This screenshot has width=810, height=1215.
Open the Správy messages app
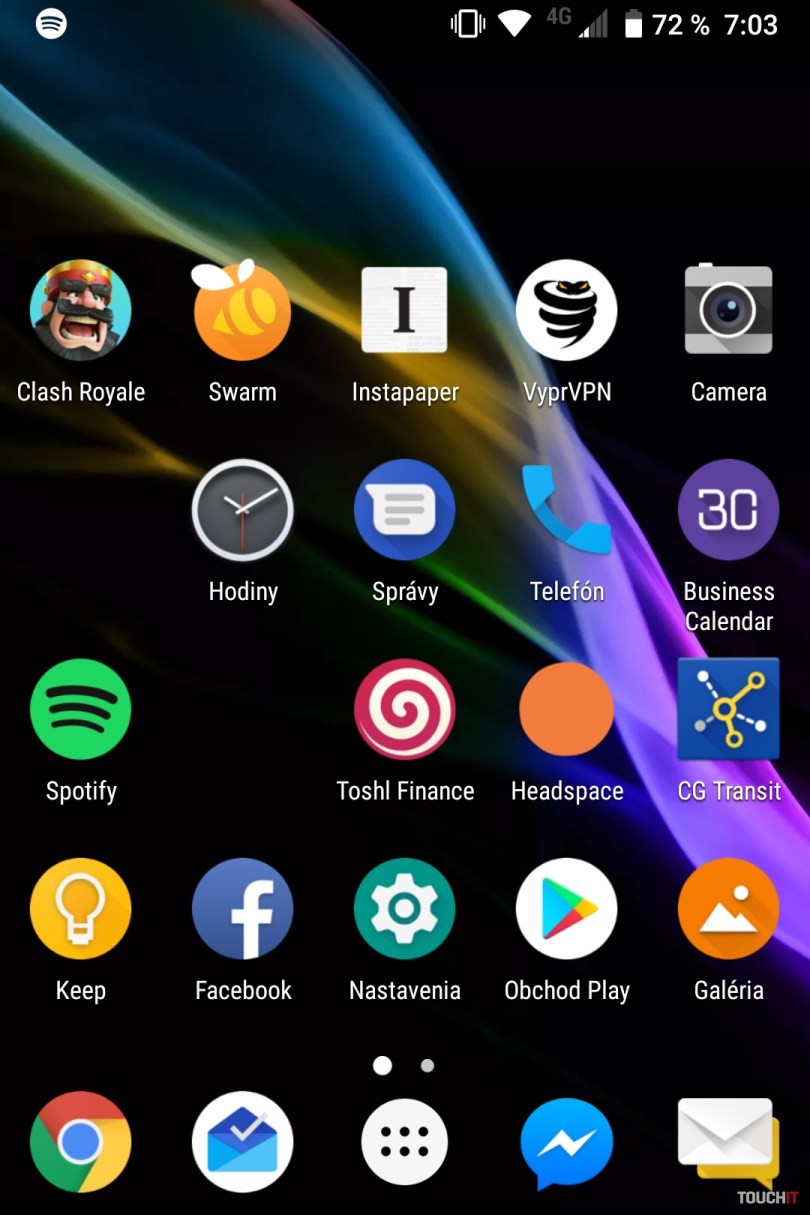pos(404,510)
